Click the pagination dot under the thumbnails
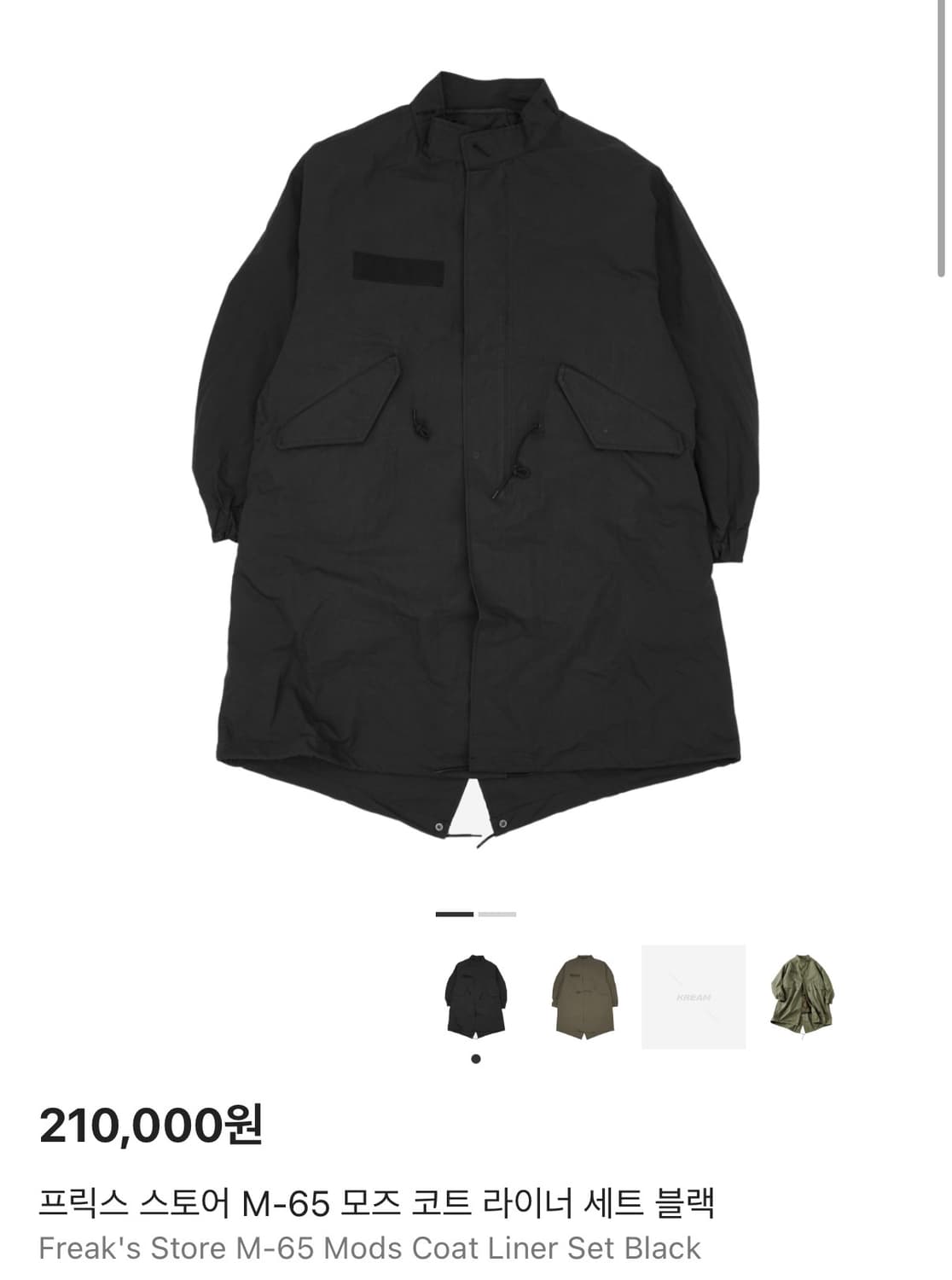952x1280 pixels. pos(475,1058)
